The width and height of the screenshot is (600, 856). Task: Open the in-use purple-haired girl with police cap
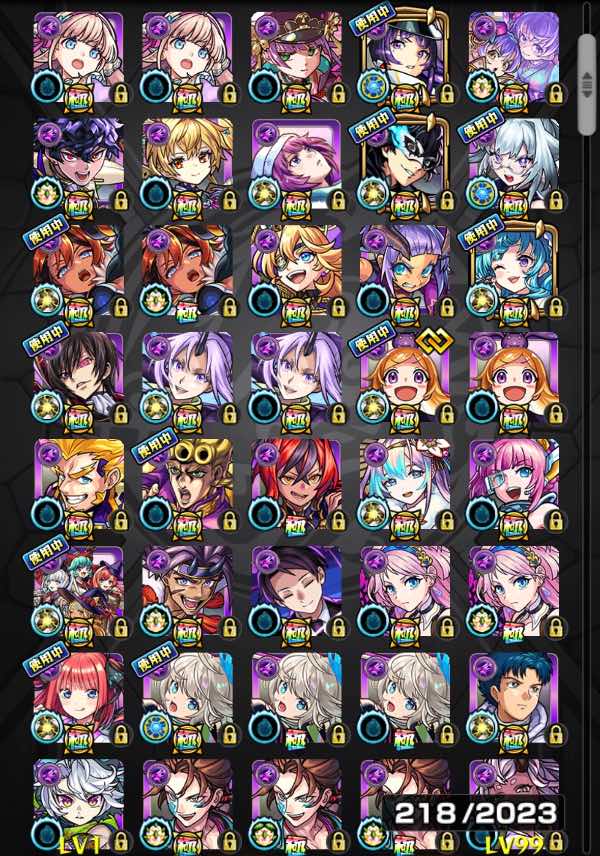click(x=405, y=57)
